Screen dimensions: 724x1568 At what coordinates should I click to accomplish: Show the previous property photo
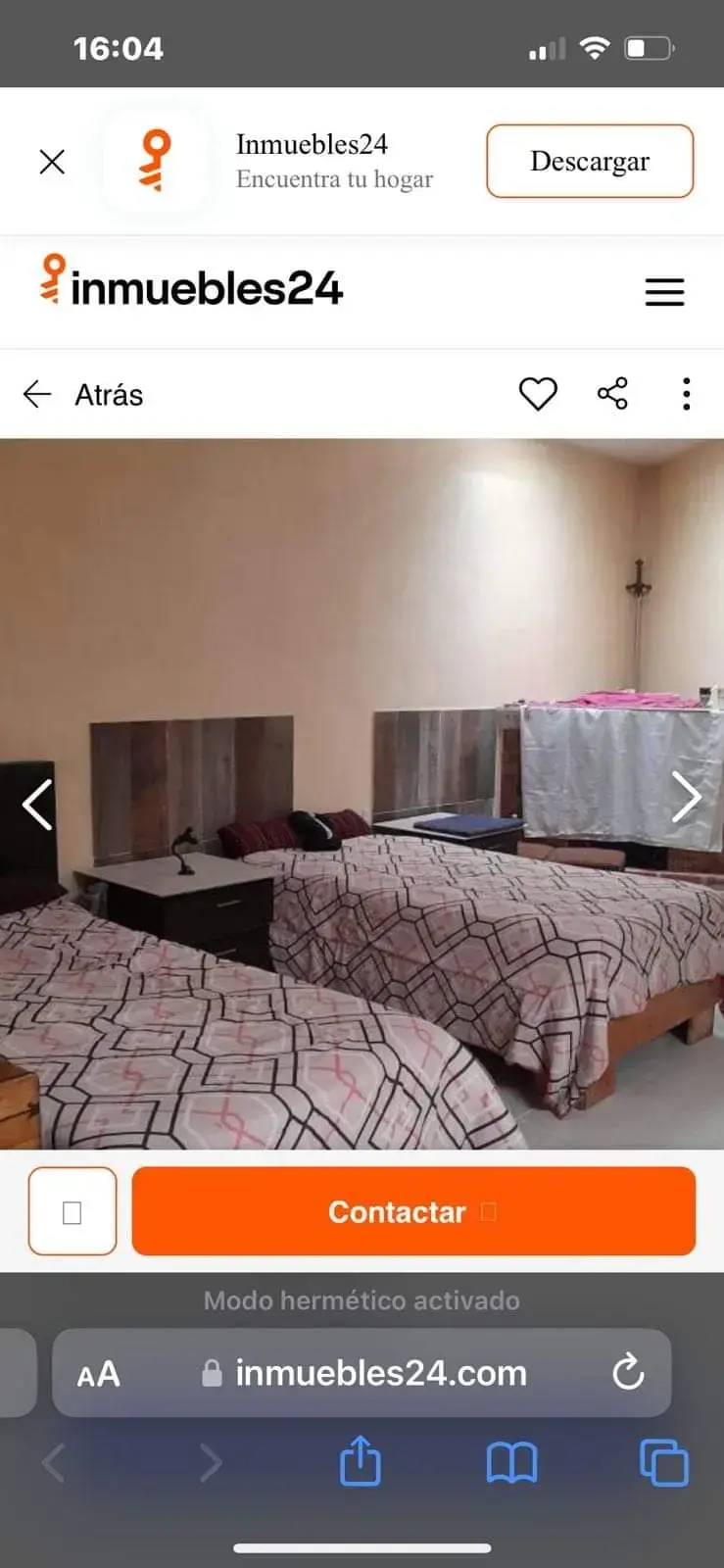tap(37, 805)
